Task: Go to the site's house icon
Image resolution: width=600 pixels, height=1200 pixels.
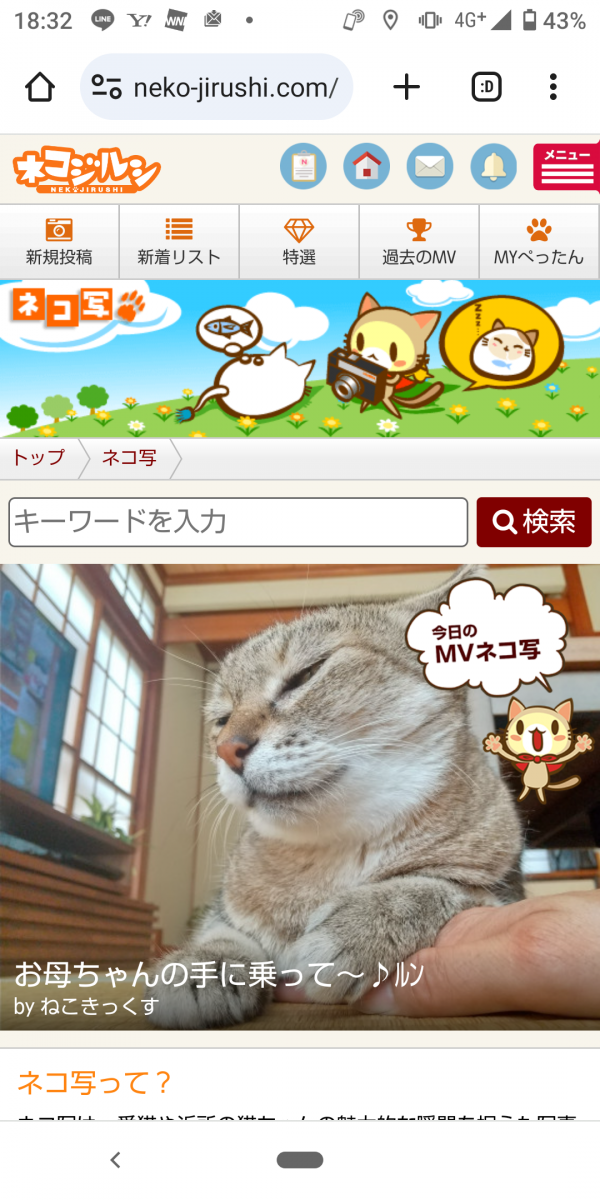Action: [x=366, y=167]
